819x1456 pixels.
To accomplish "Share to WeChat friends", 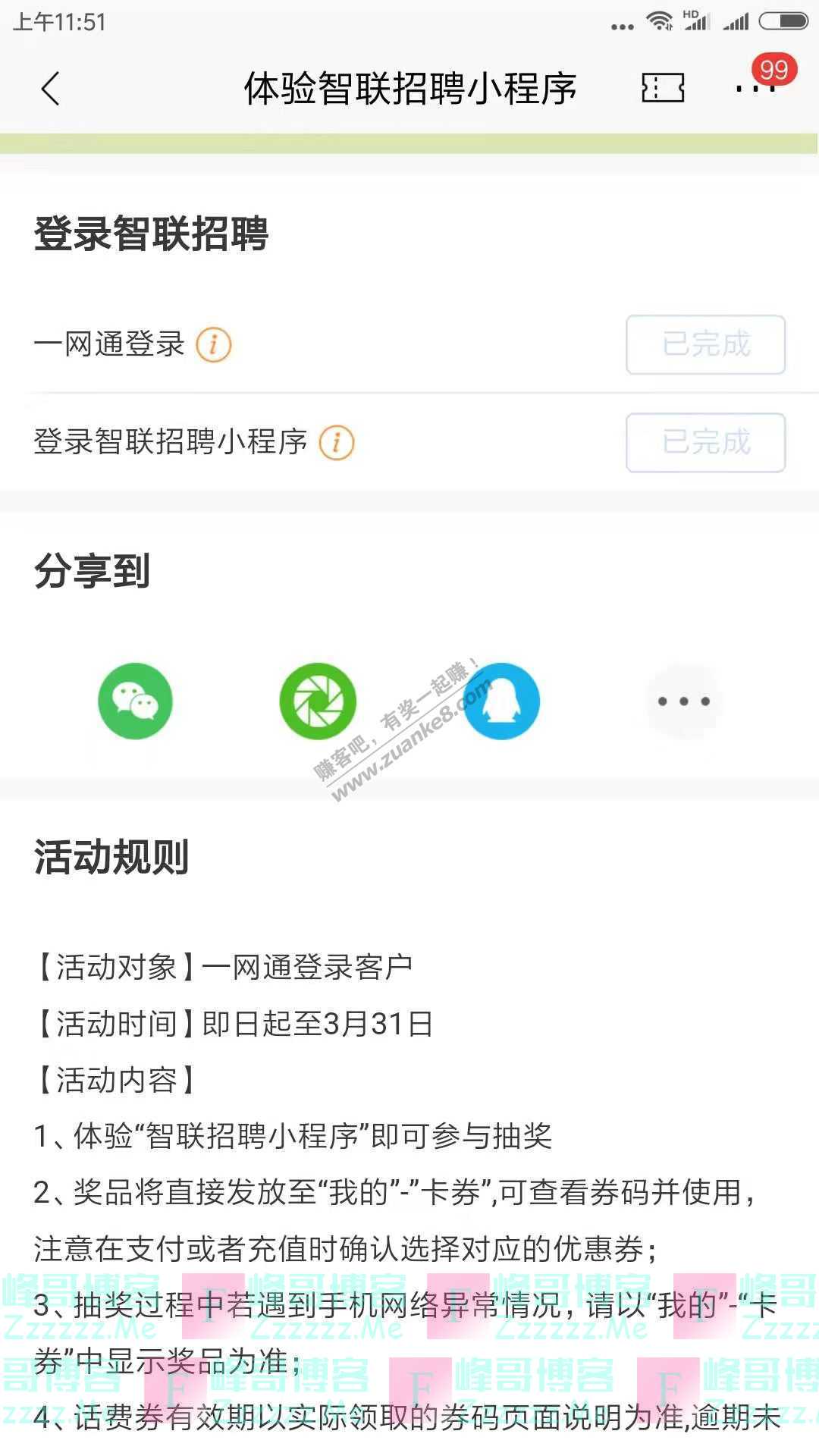I will pyautogui.click(x=135, y=701).
